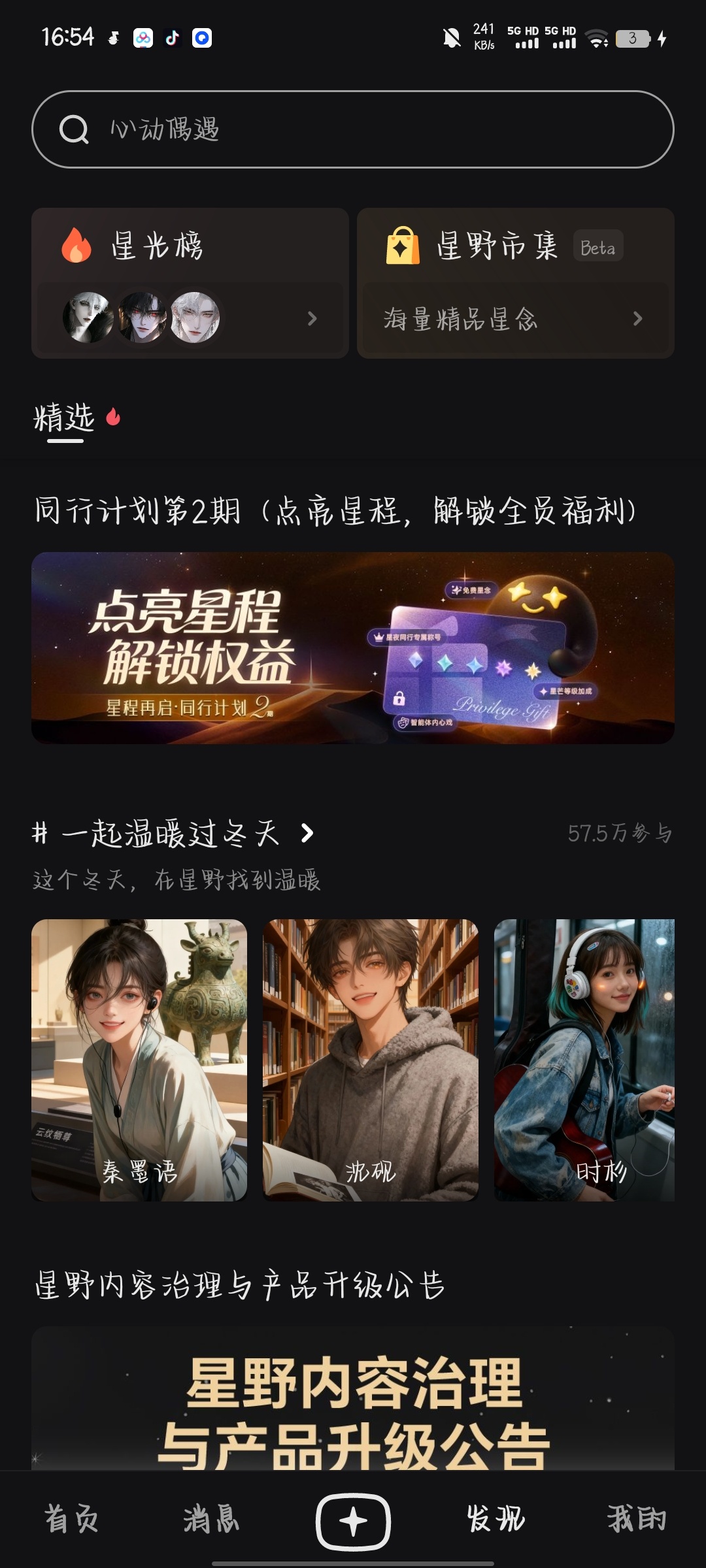
Task: Open the character card 秦墨语
Action: (139, 1060)
